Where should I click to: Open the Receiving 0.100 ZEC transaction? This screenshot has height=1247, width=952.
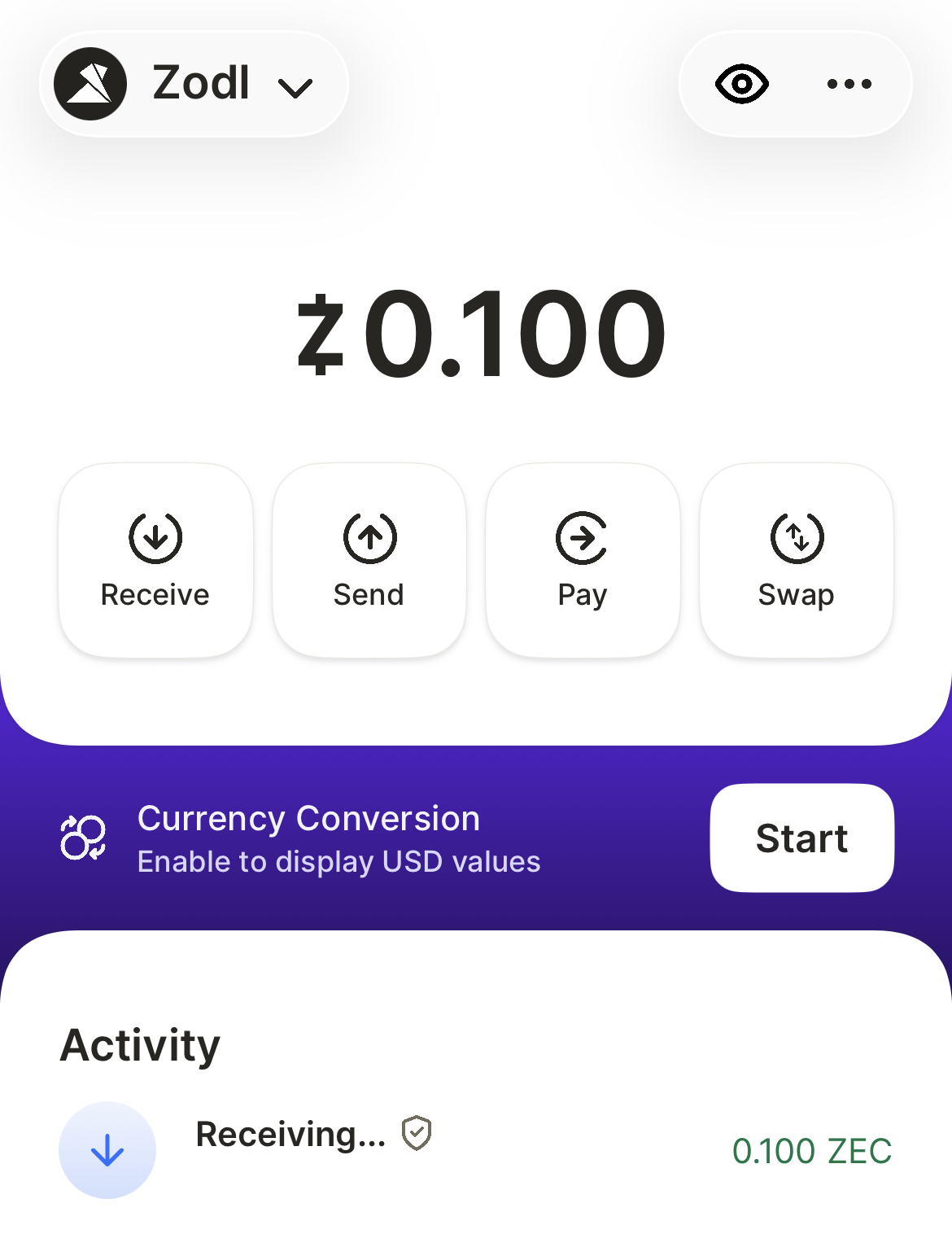[475, 1149]
